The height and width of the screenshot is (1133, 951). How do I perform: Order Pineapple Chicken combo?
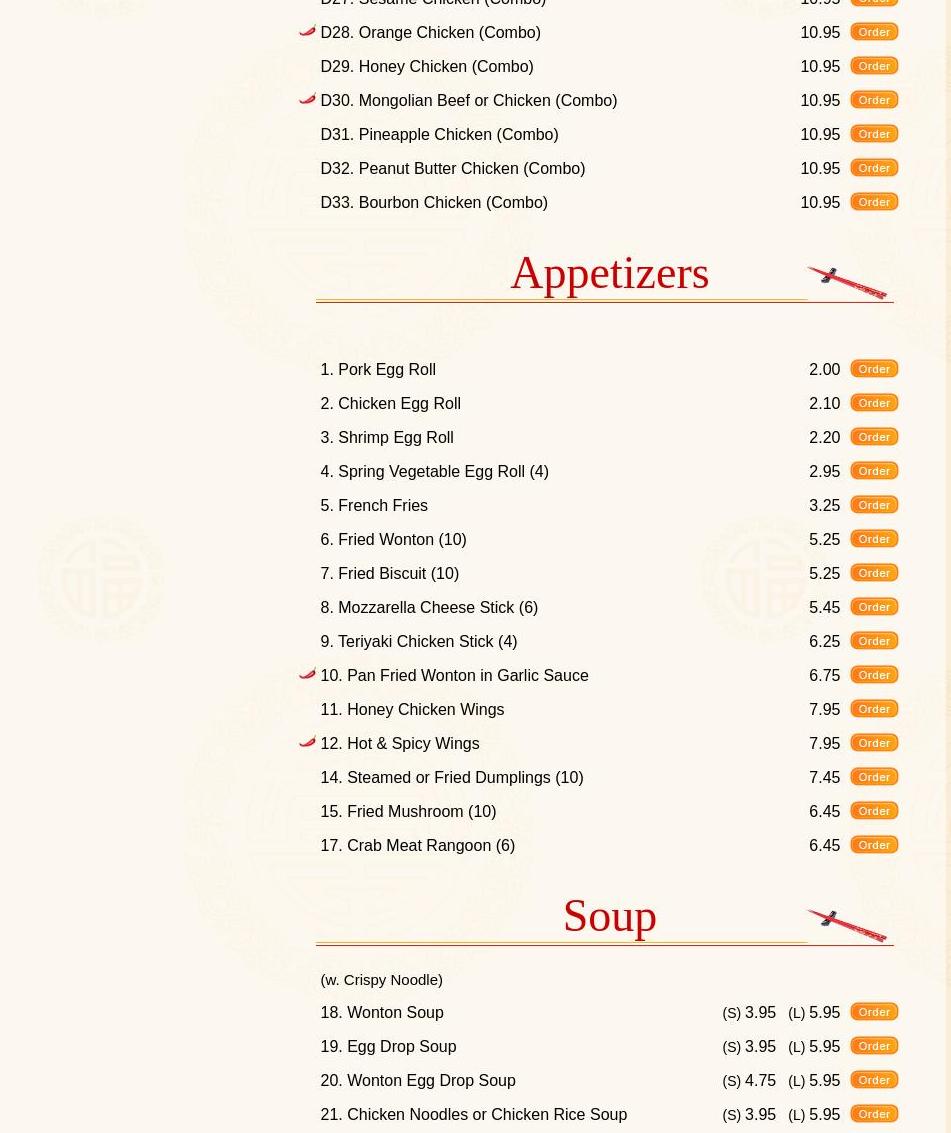click(873, 134)
